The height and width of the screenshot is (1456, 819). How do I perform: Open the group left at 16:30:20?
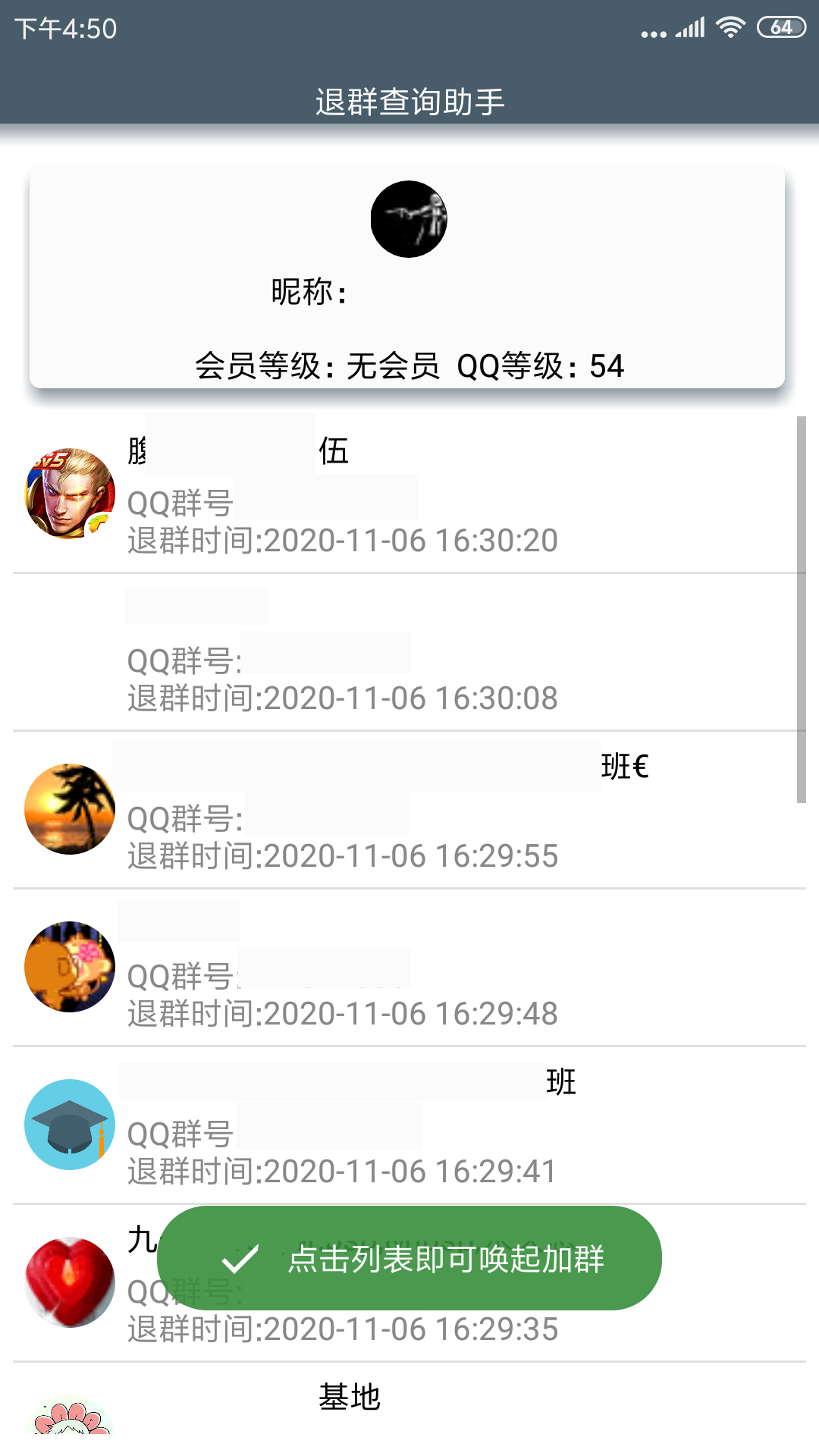coord(409,494)
